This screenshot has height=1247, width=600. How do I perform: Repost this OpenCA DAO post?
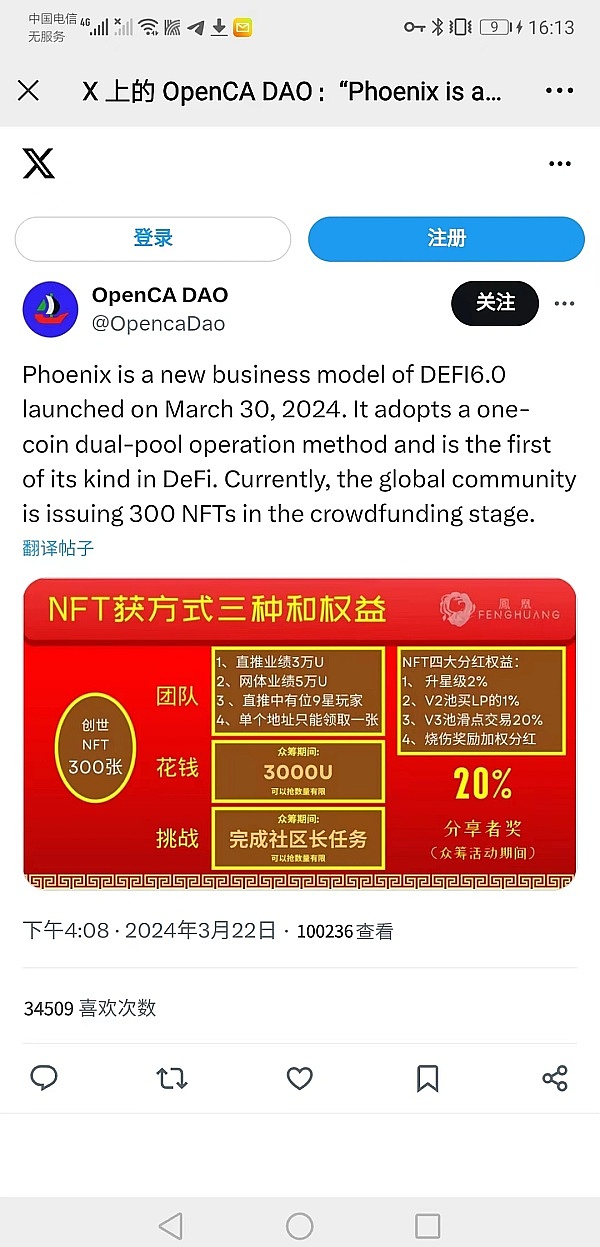tap(172, 1078)
